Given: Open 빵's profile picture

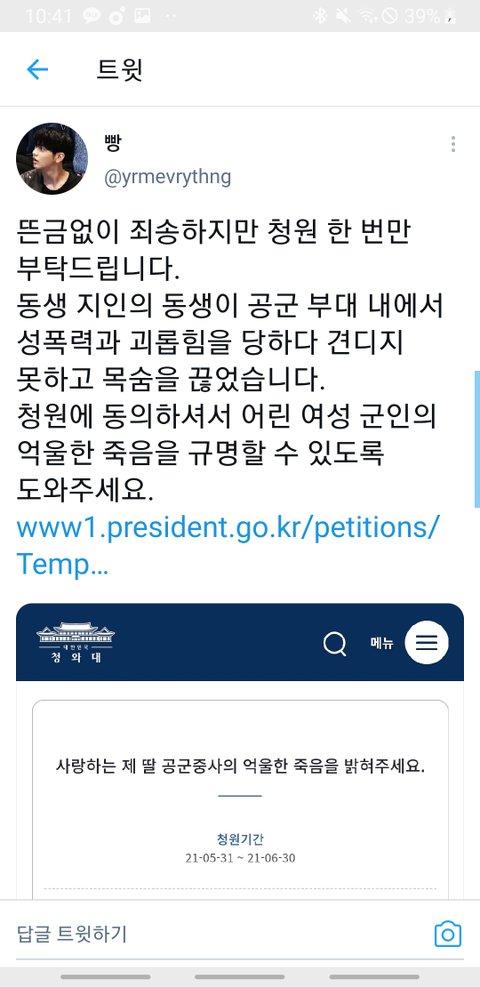Looking at the screenshot, I should click(x=52, y=159).
